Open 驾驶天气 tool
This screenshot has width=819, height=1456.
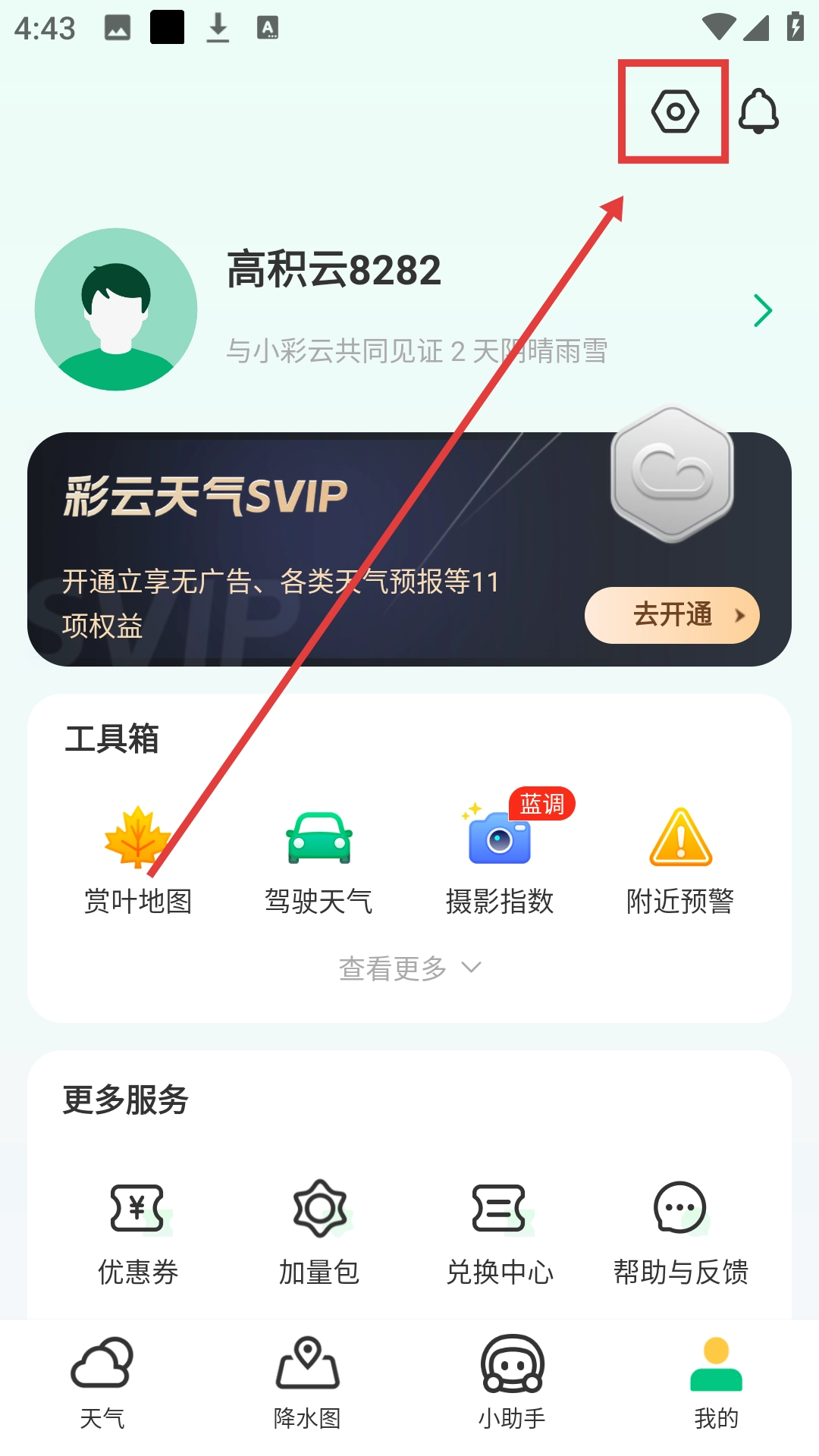pyautogui.click(x=318, y=861)
